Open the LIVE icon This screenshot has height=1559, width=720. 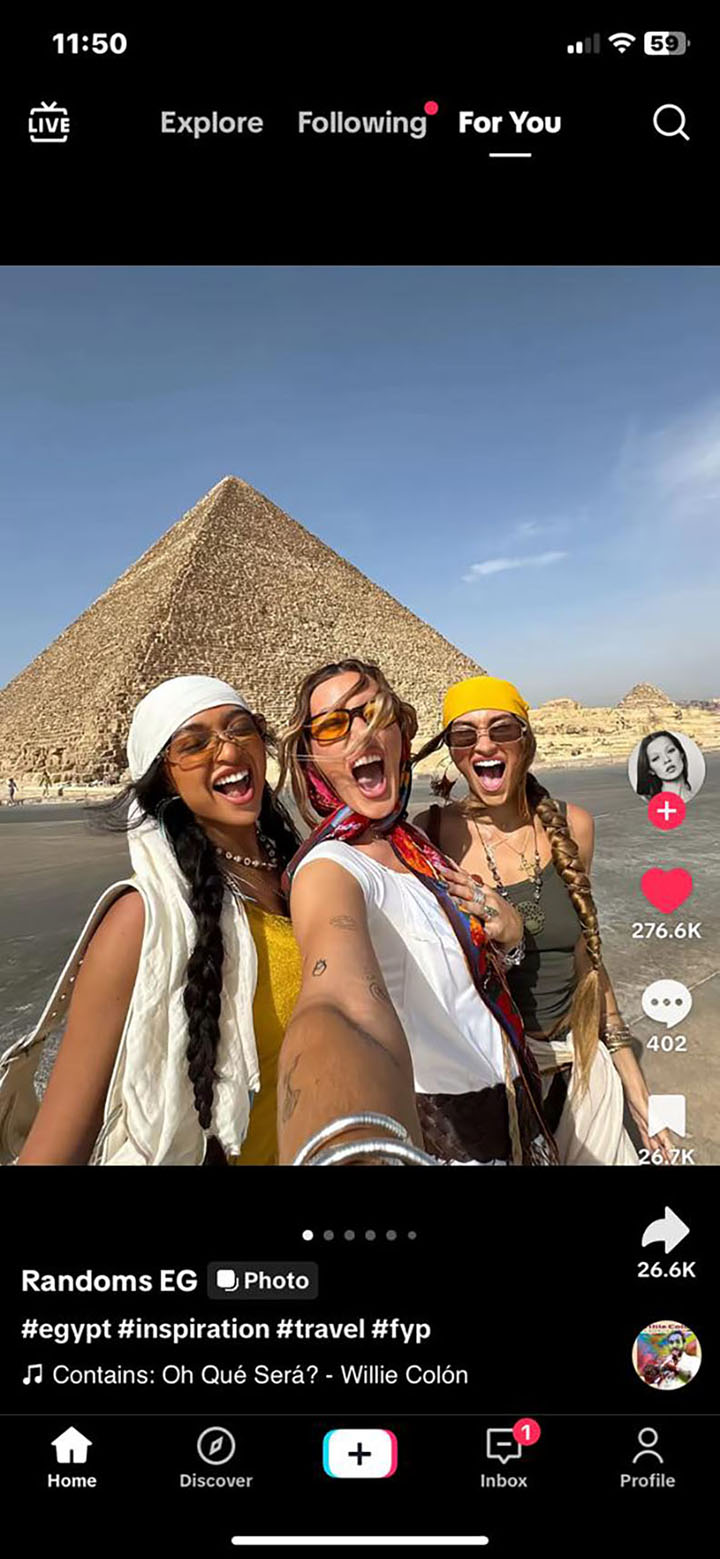tap(49, 123)
